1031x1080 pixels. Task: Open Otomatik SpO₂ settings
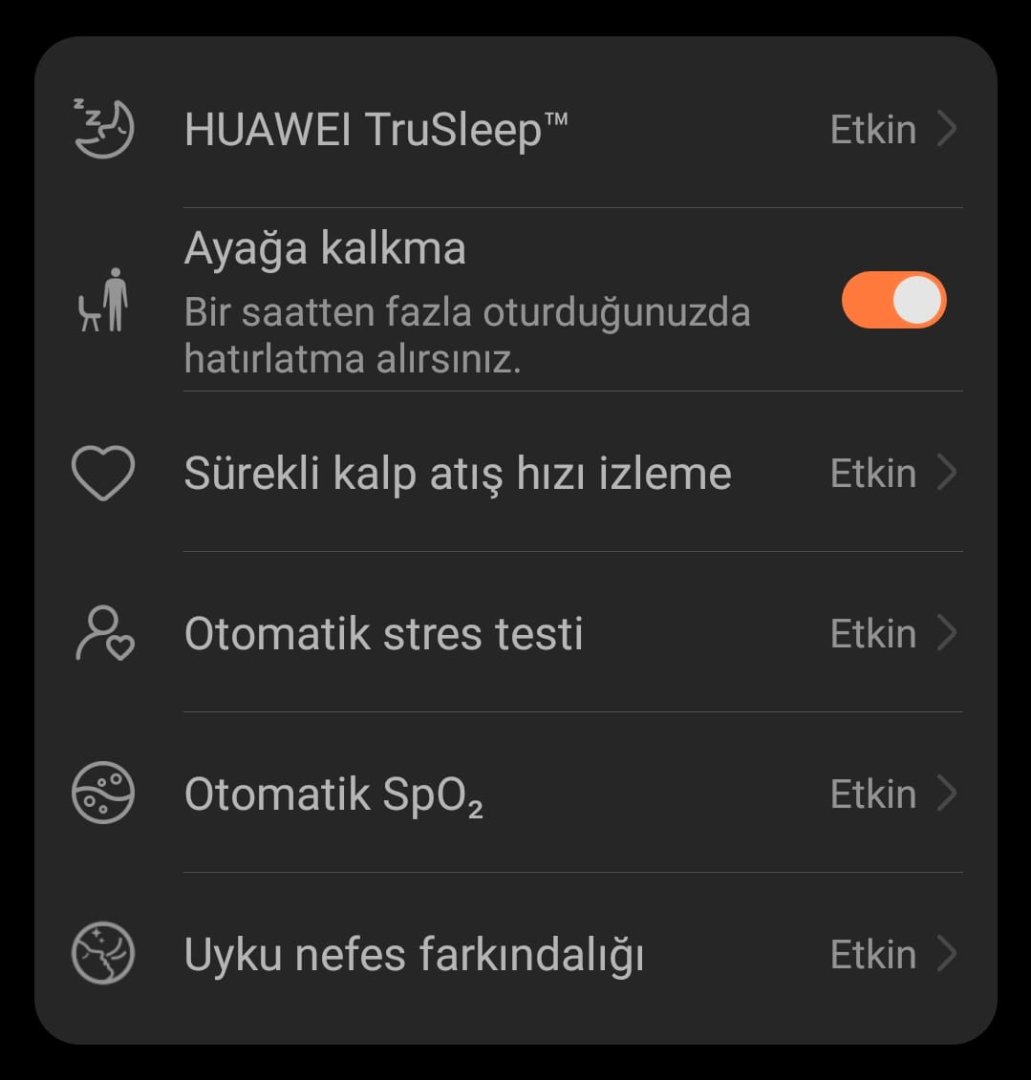pos(515,794)
